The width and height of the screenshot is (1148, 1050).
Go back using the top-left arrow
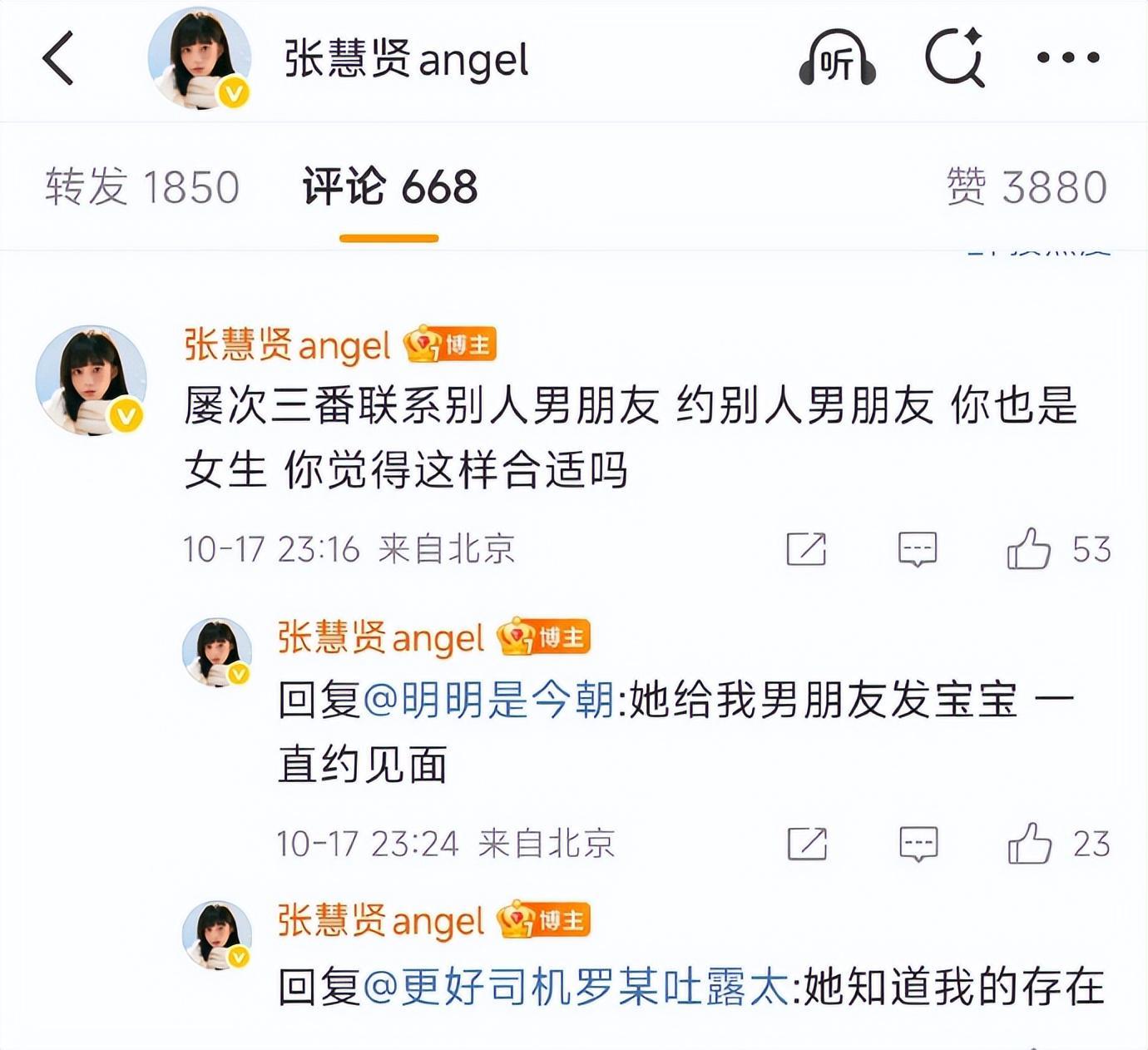(x=58, y=58)
